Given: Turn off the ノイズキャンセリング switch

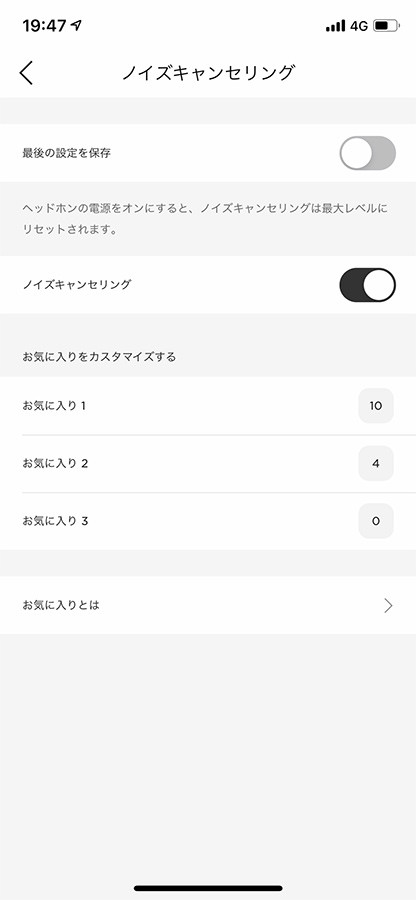Looking at the screenshot, I should 368,285.
